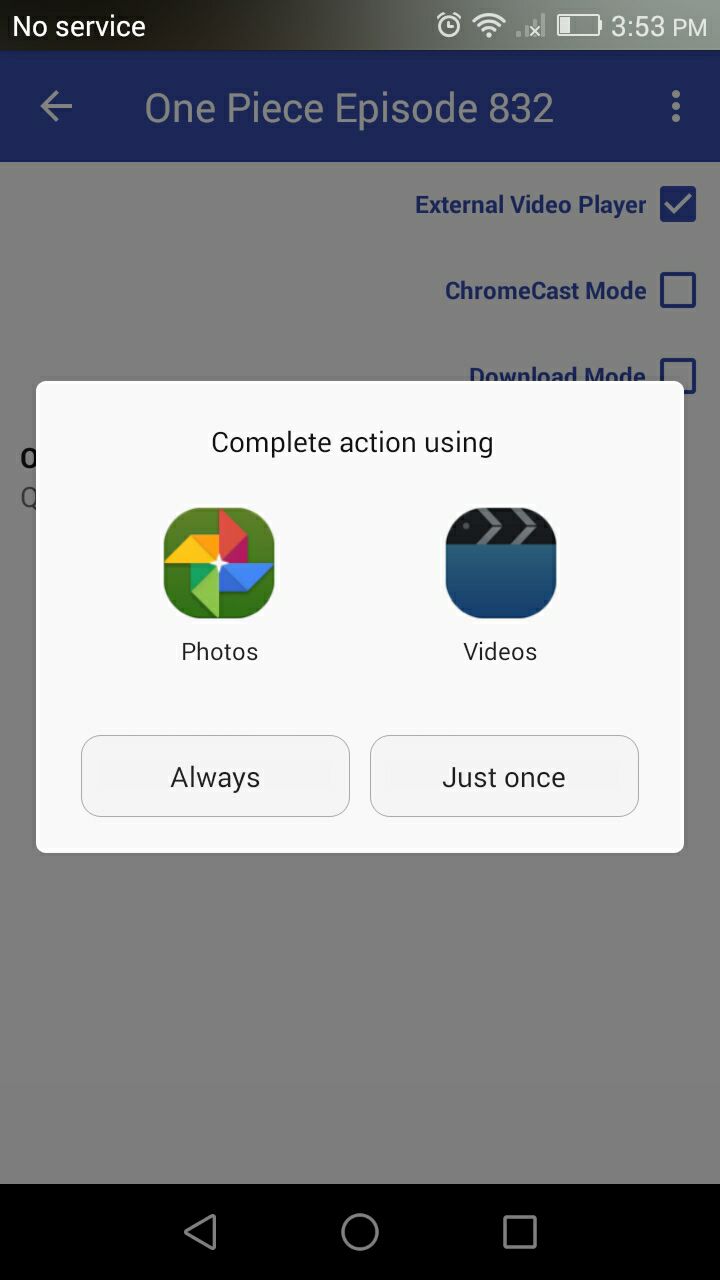Choose Just once
Viewport: 720px width, 1280px height.
(x=504, y=777)
